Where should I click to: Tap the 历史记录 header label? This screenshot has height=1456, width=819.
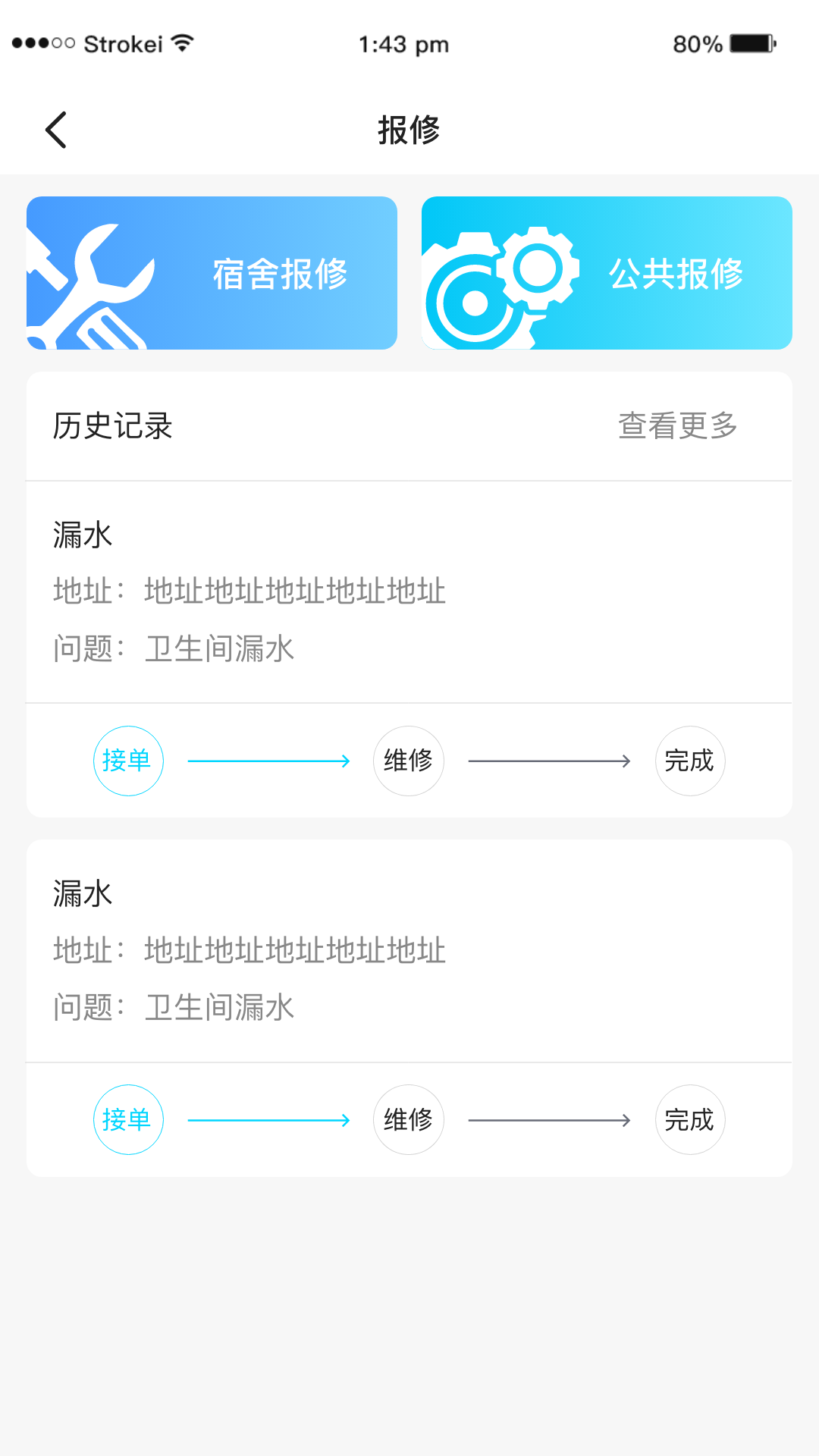coord(112,426)
